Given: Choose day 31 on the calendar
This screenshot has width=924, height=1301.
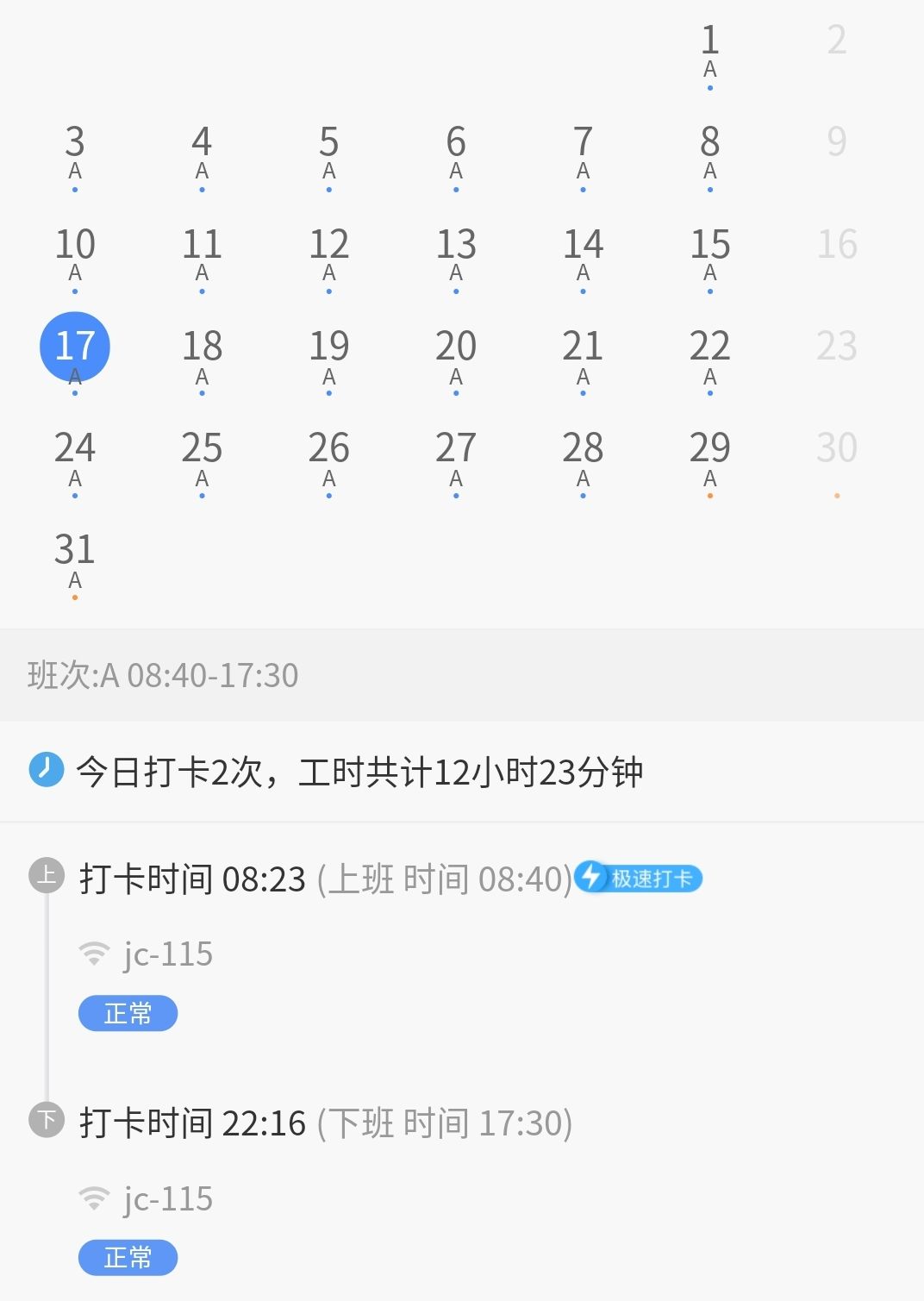Looking at the screenshot, I should tap(75, 563).
